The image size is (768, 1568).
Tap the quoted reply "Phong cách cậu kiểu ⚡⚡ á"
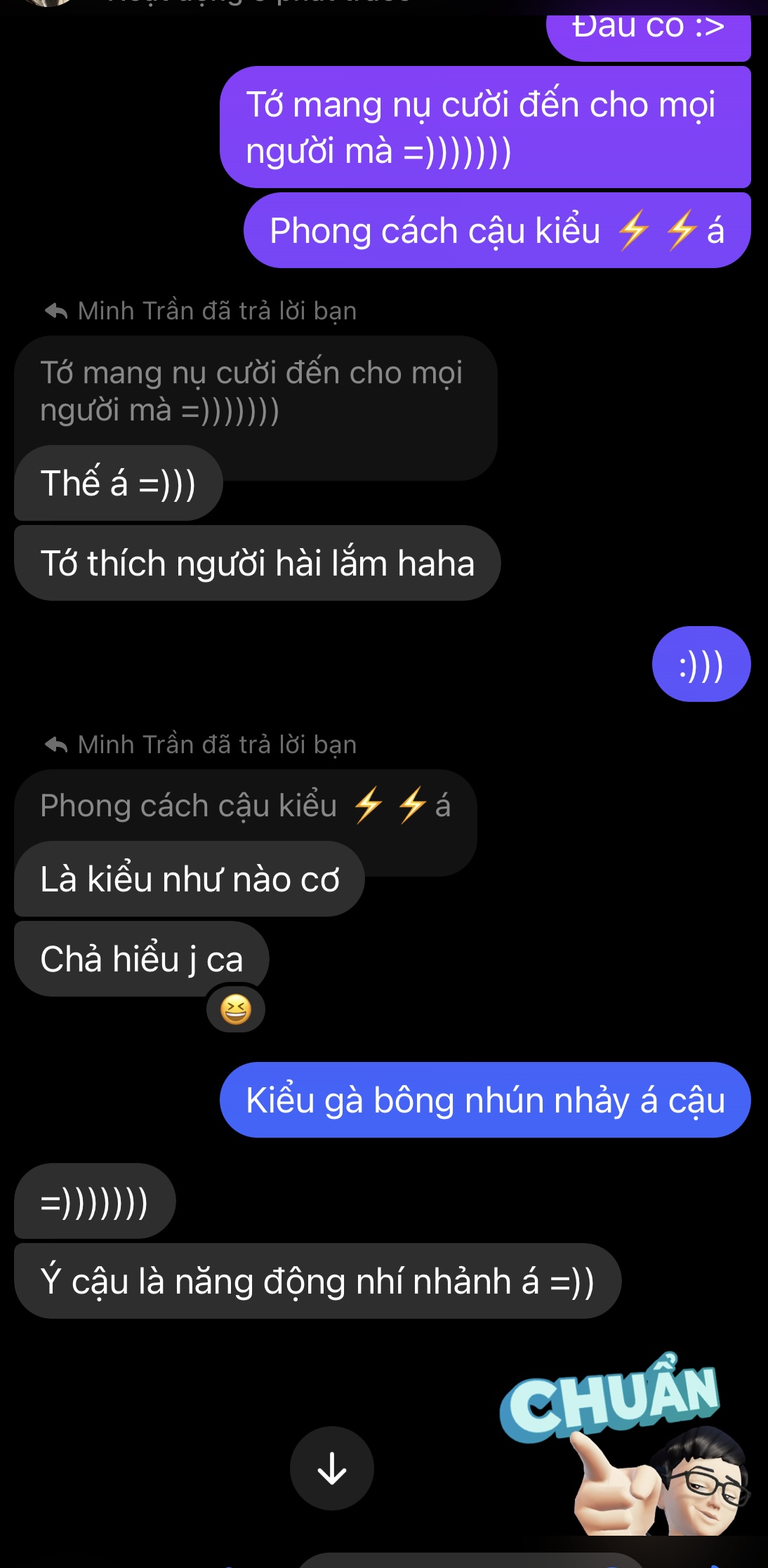pyautogui.click(x=246, y=806)
